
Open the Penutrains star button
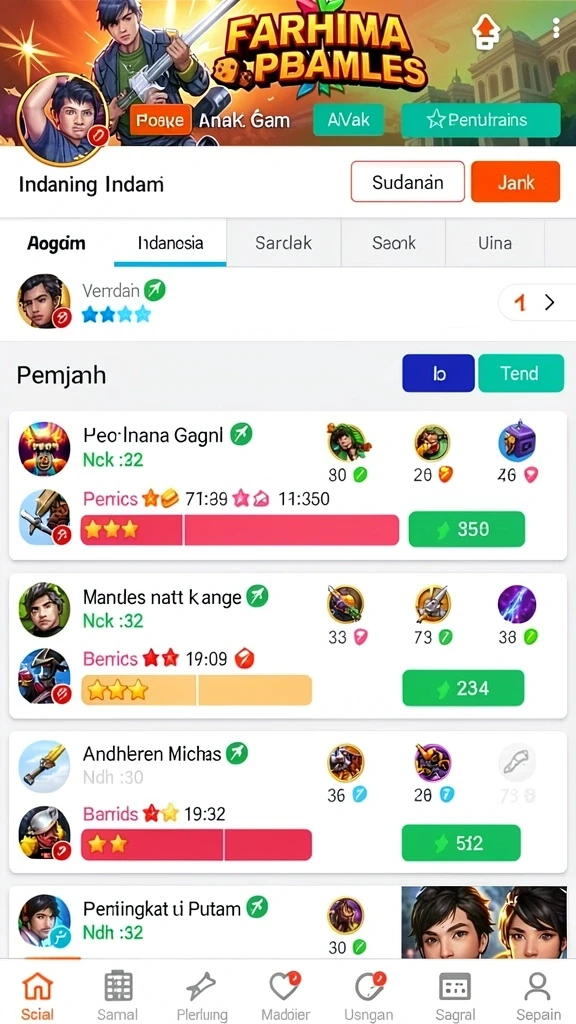pos(481,120)
